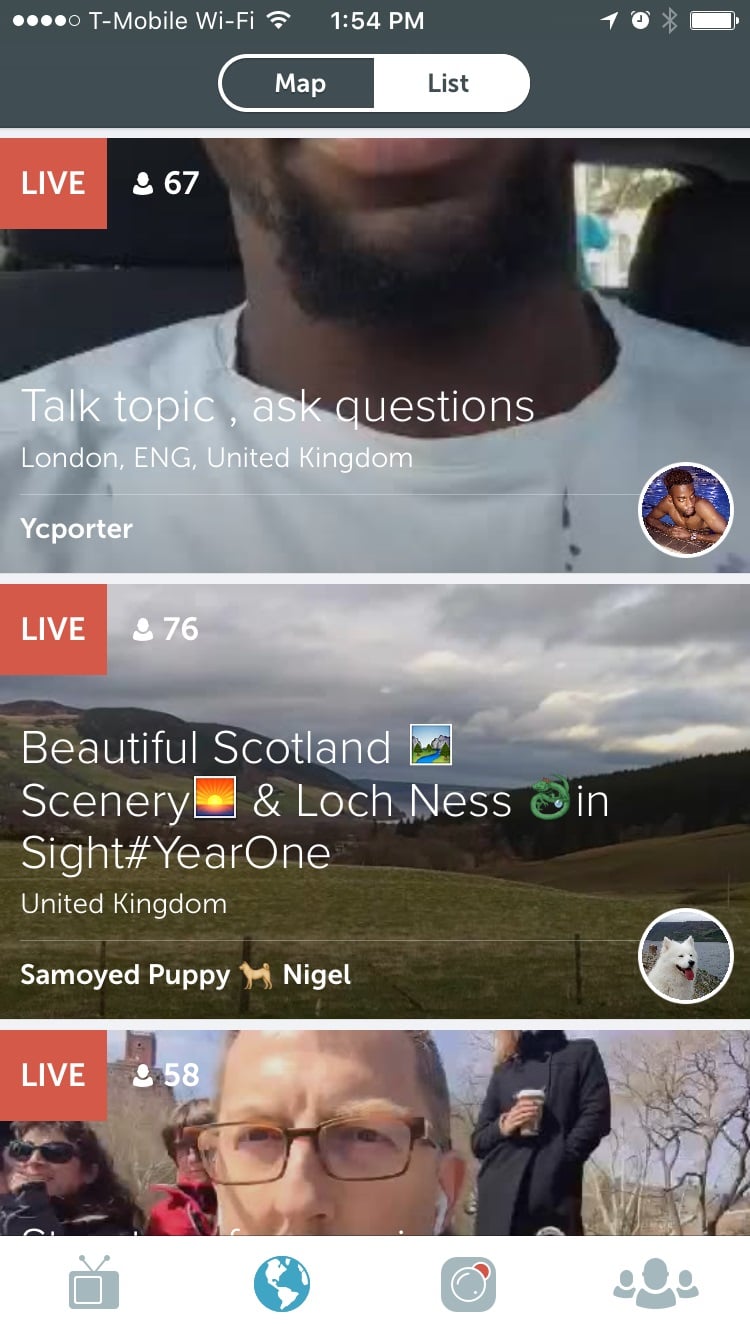750x1334 pixels.
Task: Open Ycporter's profile avatar
Action: point(685,510)
